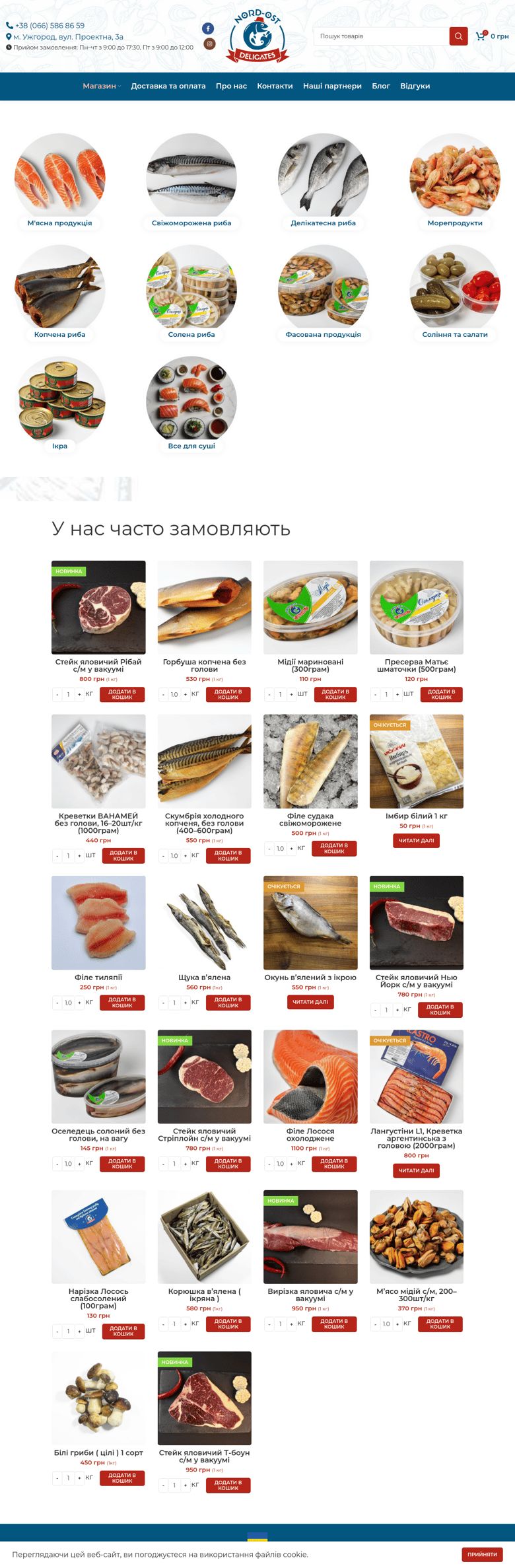This screenshot has width=515, height=1568.
Task: Open the shopping cart
Action: 481,36
